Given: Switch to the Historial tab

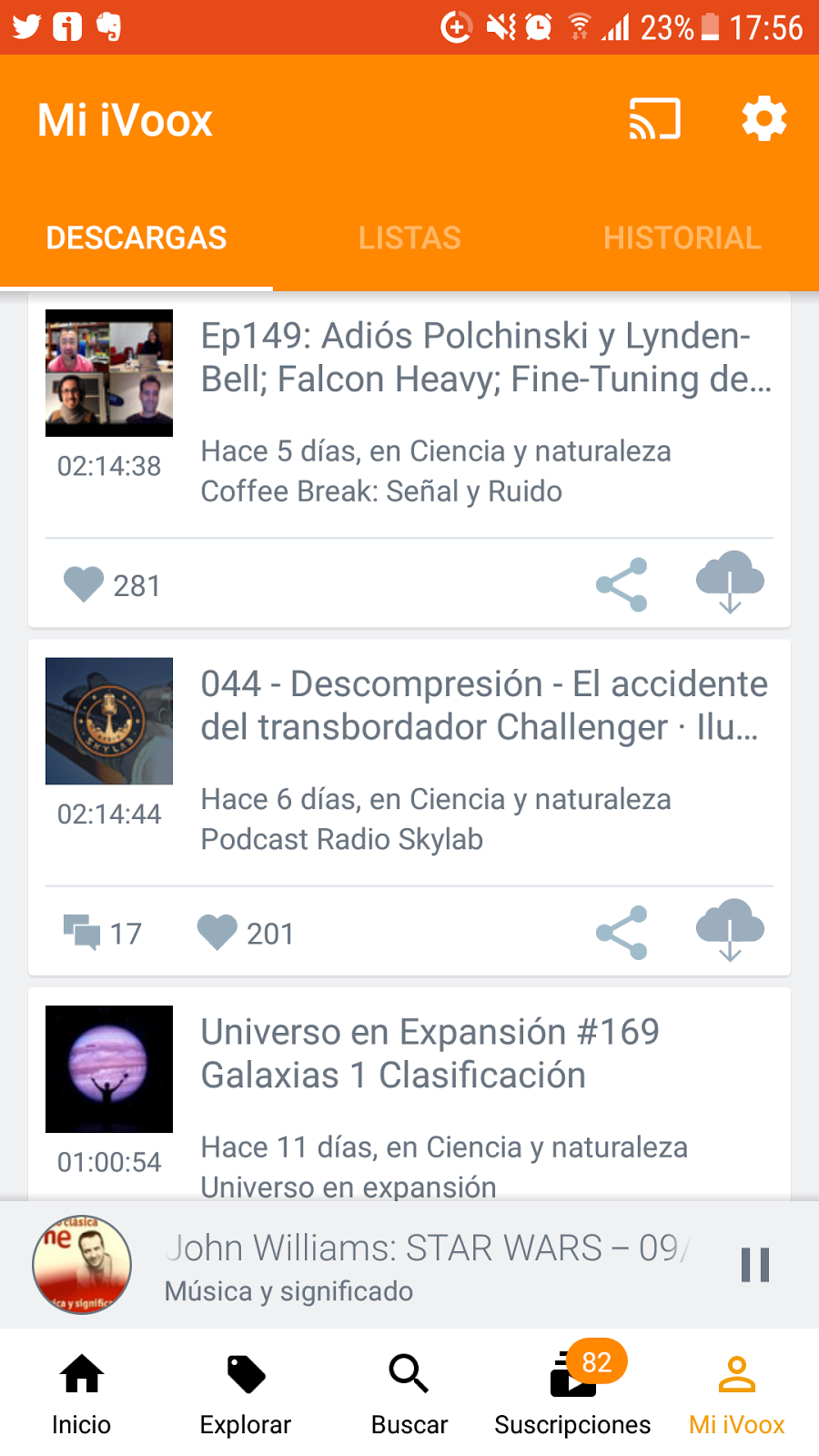Looking at the screenshot, I should tap(682, 238).
